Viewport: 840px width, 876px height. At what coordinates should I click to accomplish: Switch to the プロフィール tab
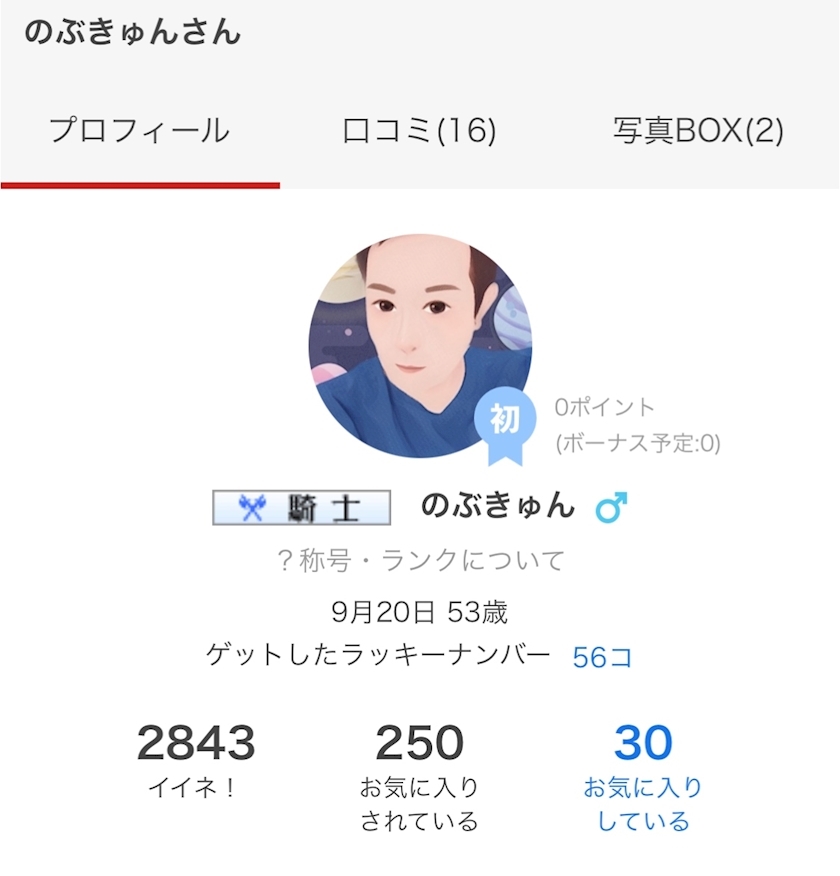pos(140,130)
